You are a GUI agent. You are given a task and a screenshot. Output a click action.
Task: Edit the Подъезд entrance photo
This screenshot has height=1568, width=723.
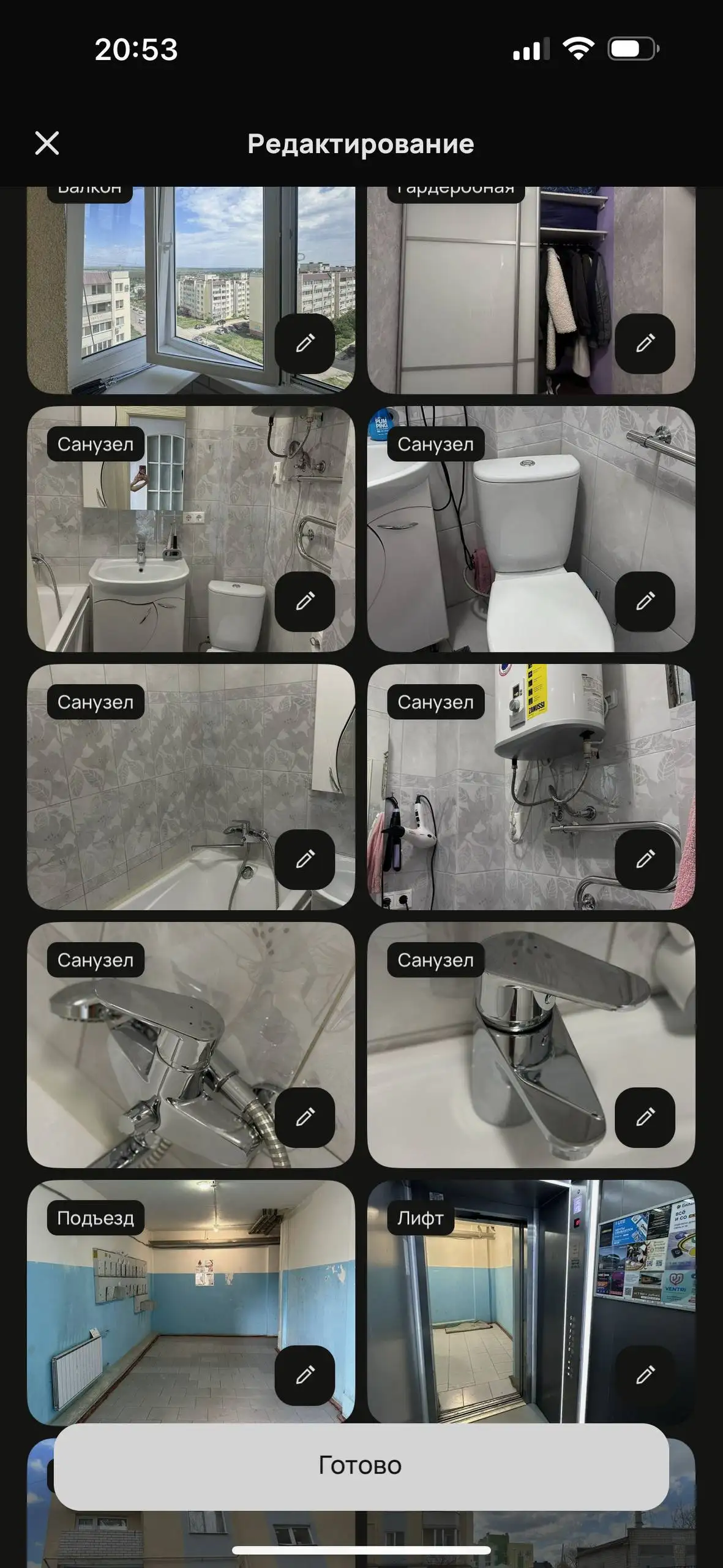305,1374
